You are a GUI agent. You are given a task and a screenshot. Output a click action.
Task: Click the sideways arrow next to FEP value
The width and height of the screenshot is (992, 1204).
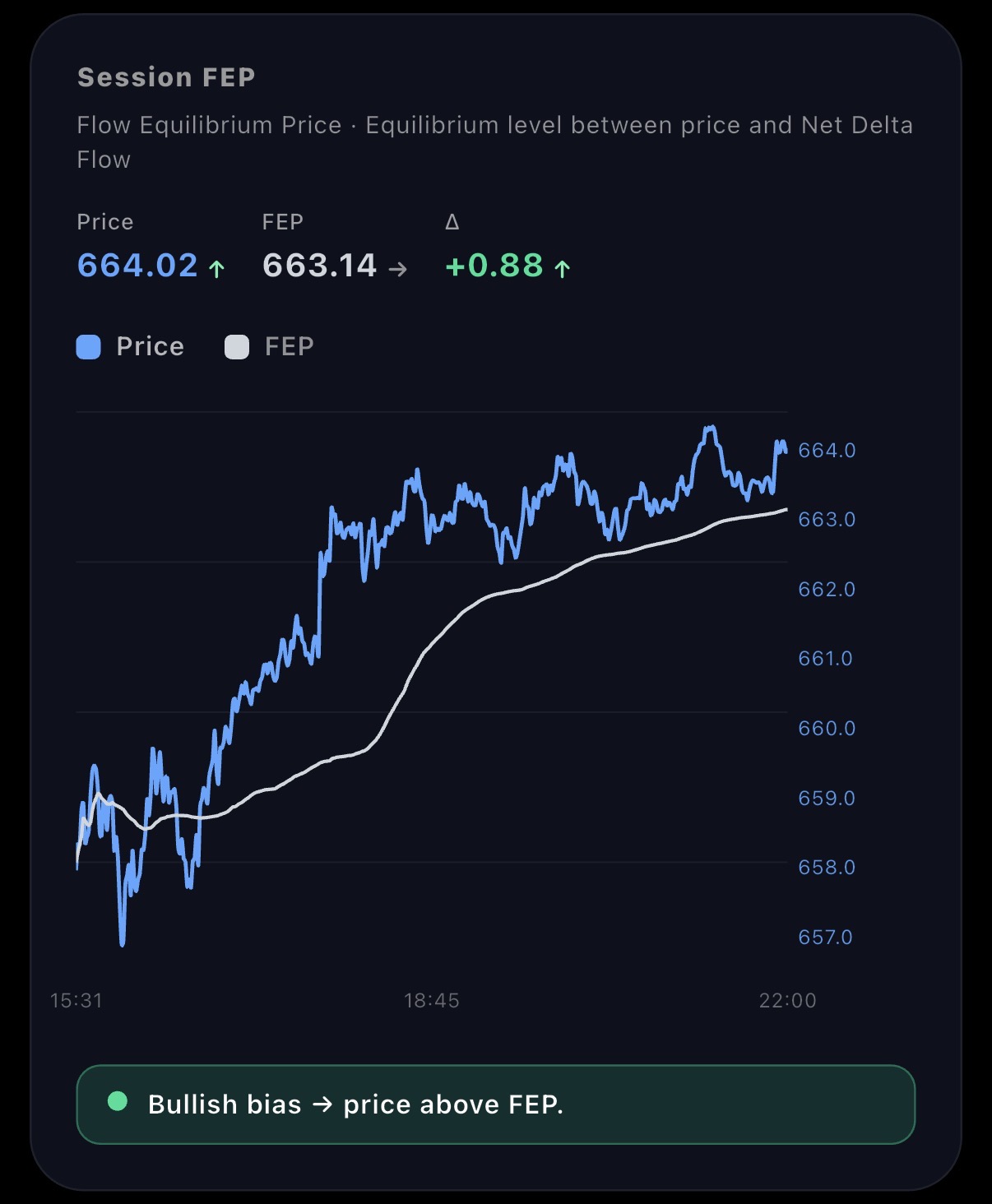(x=399, y=269)
